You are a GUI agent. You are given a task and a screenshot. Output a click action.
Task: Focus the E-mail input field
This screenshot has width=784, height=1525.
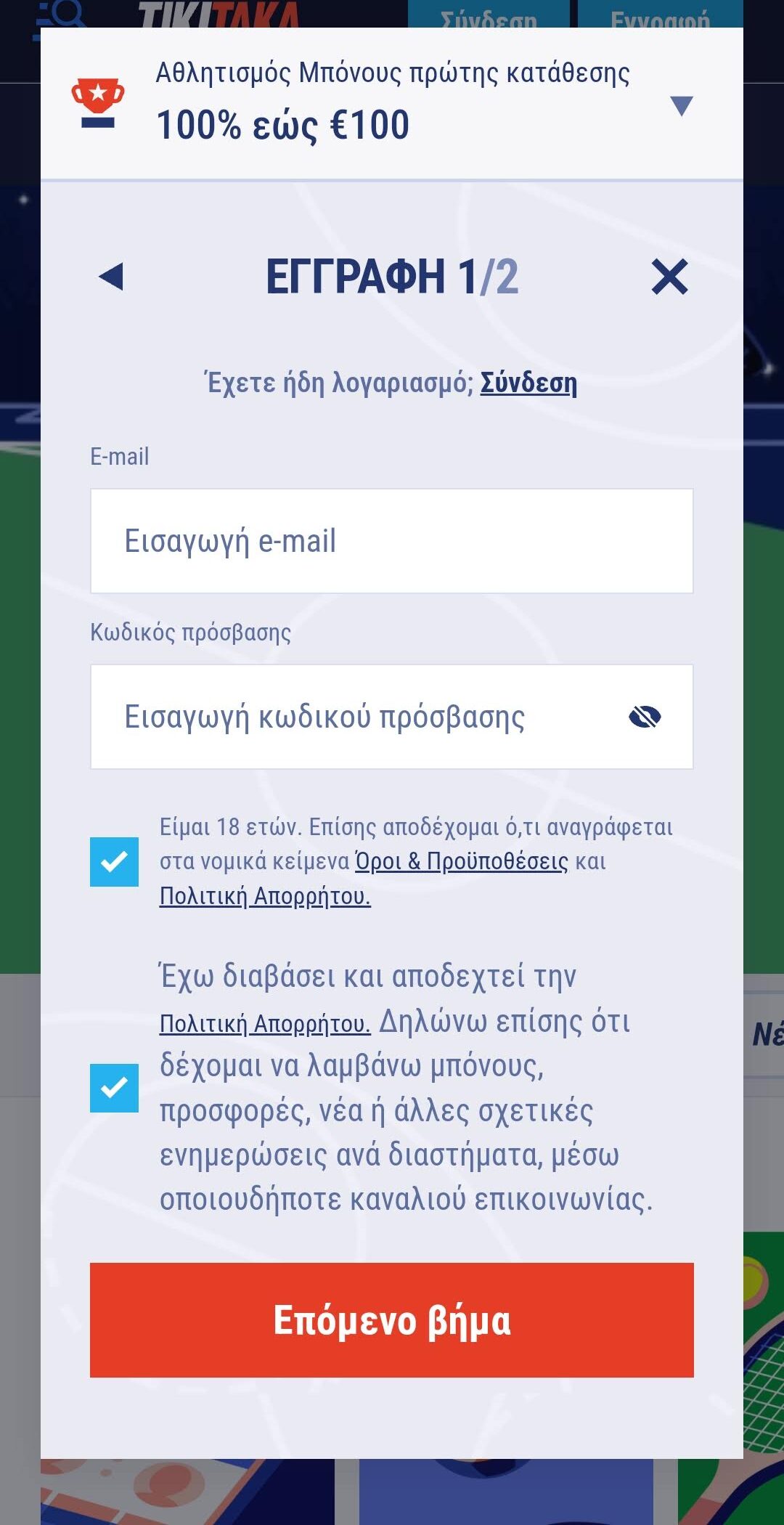(392, 541)
